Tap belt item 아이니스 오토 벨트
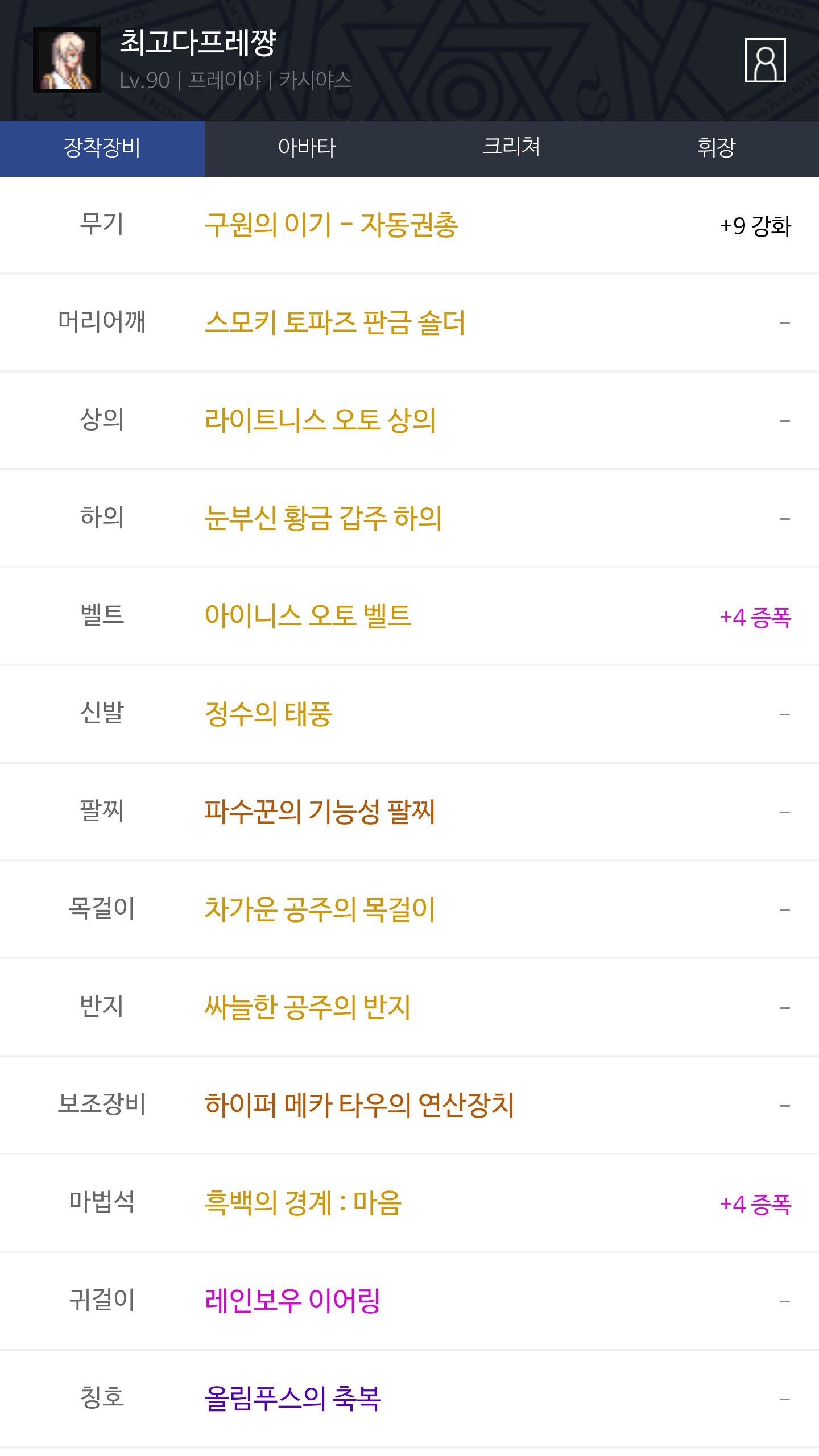This screenshot has height=1456, width=819. point(308,616)
